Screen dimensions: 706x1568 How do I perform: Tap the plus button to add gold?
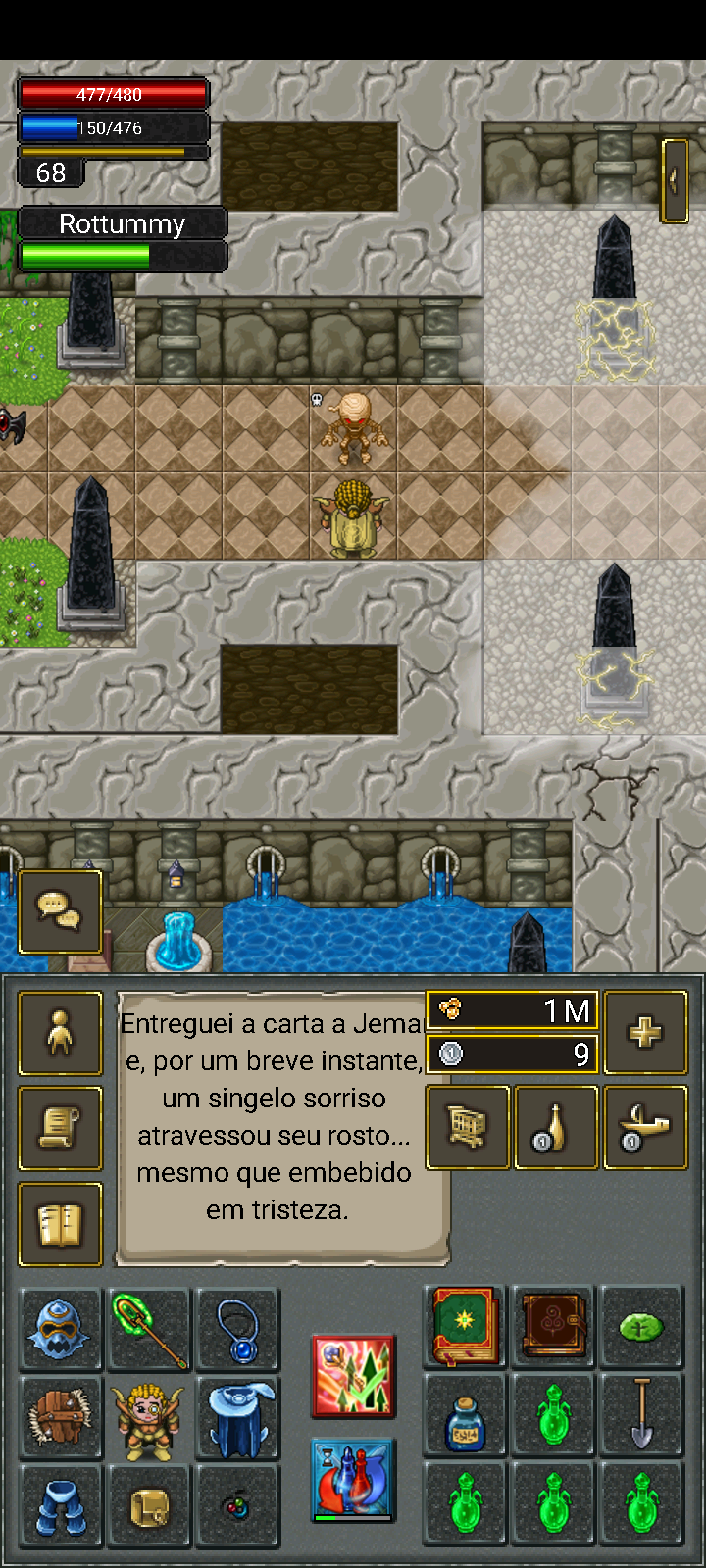tap(644, 1033)
